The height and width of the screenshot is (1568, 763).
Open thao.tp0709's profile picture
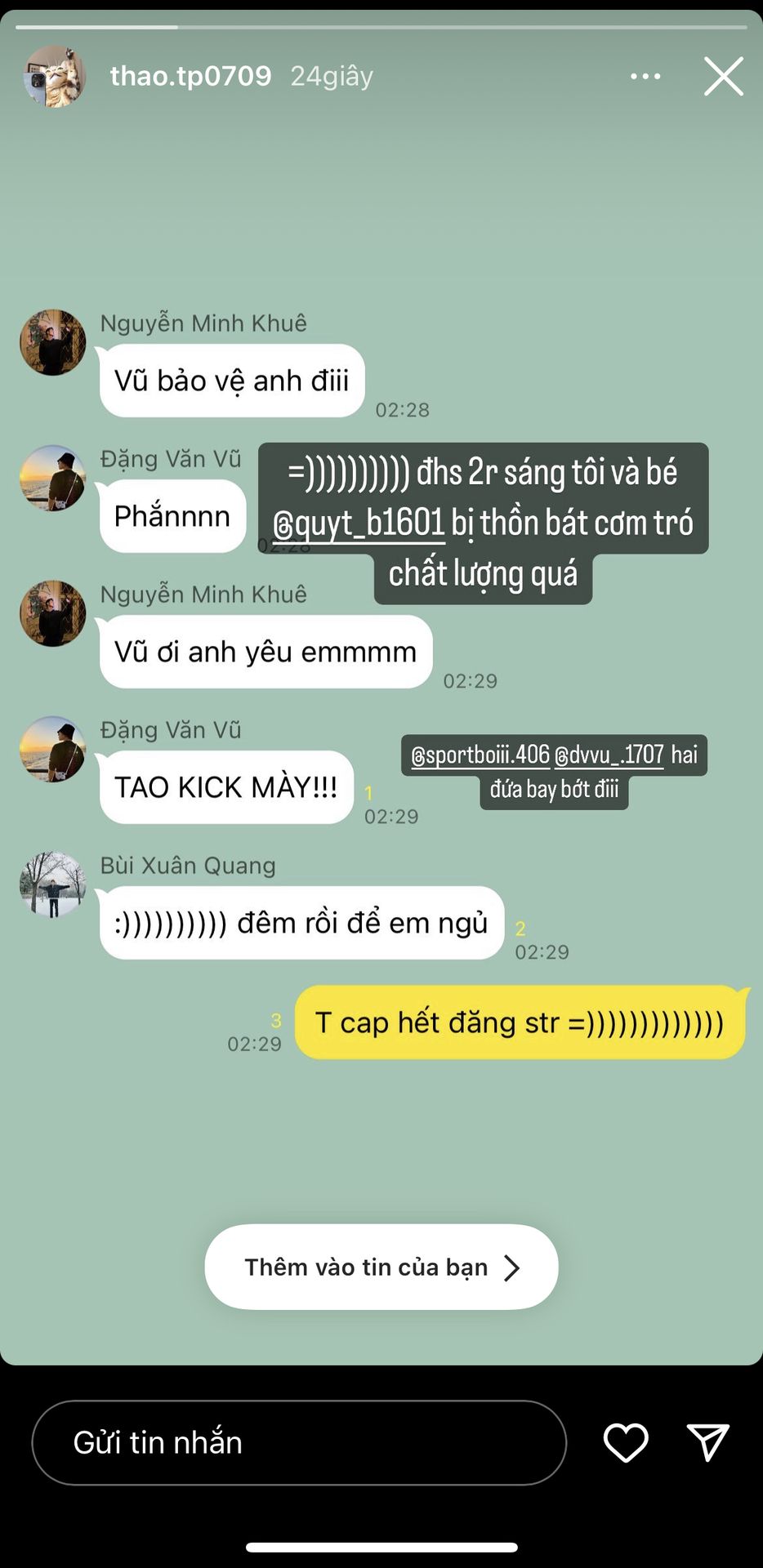[x=54, y=77]
